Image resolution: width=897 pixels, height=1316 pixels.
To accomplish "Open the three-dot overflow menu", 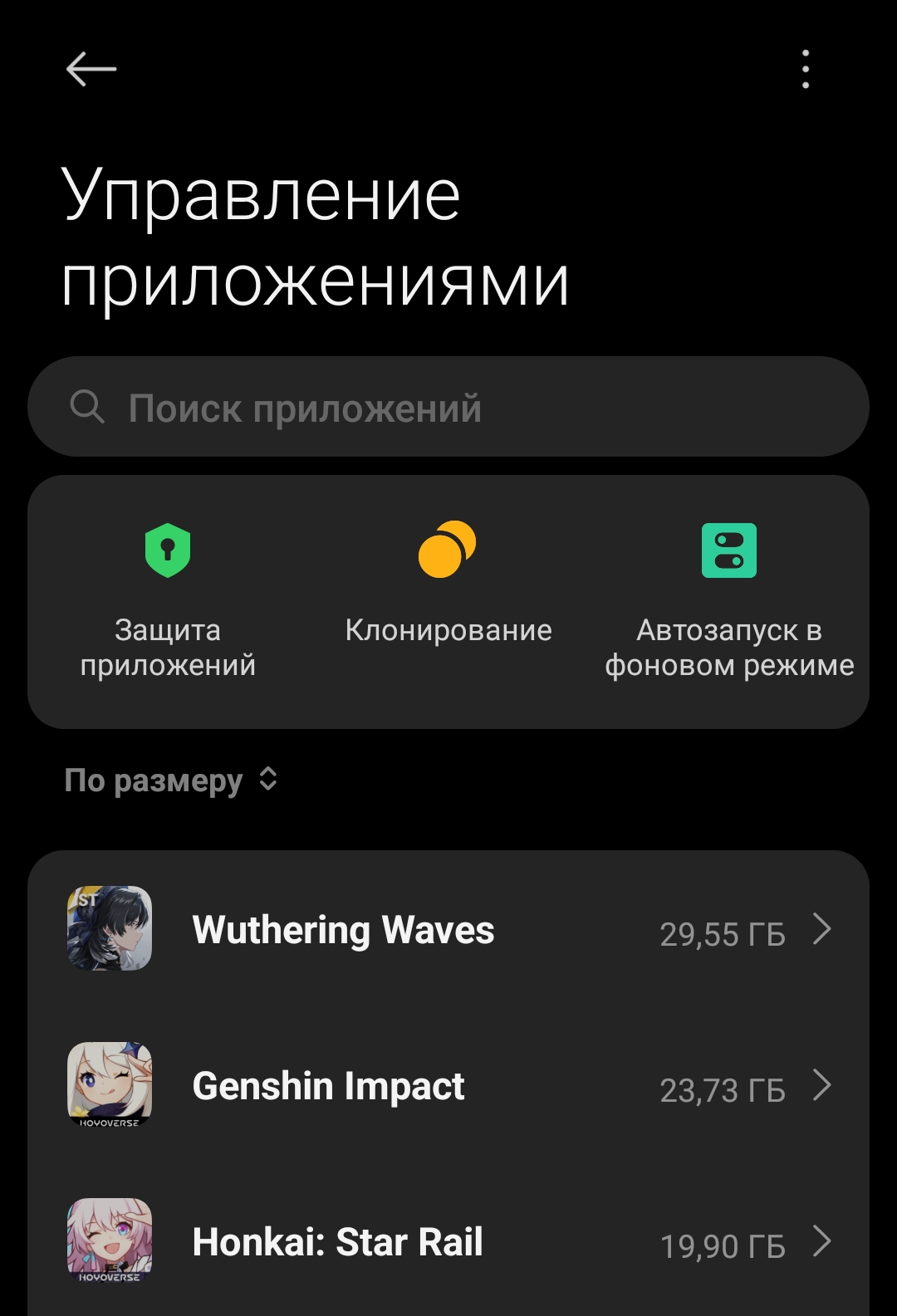I will point(805,69).
